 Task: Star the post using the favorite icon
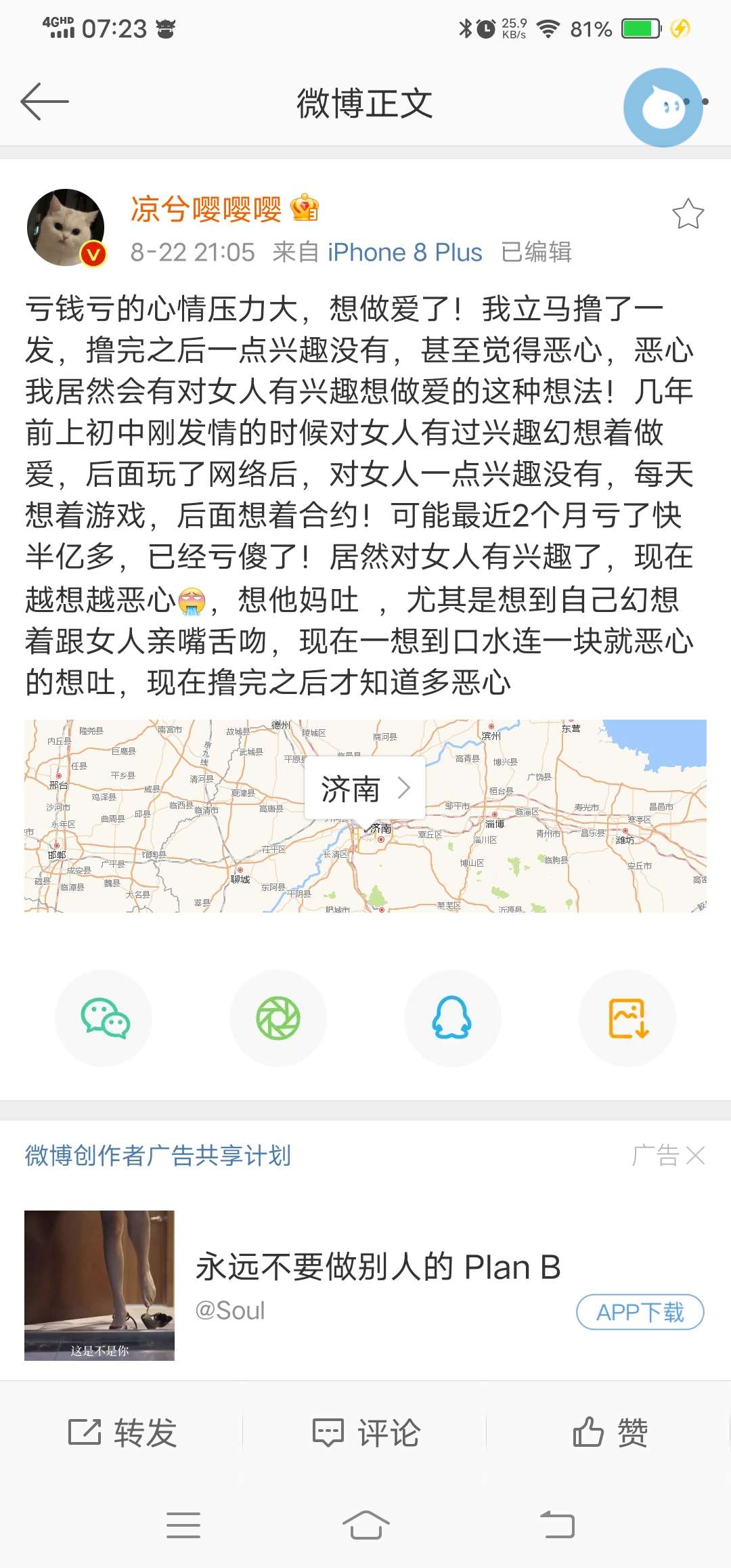(x=688, y=213)
